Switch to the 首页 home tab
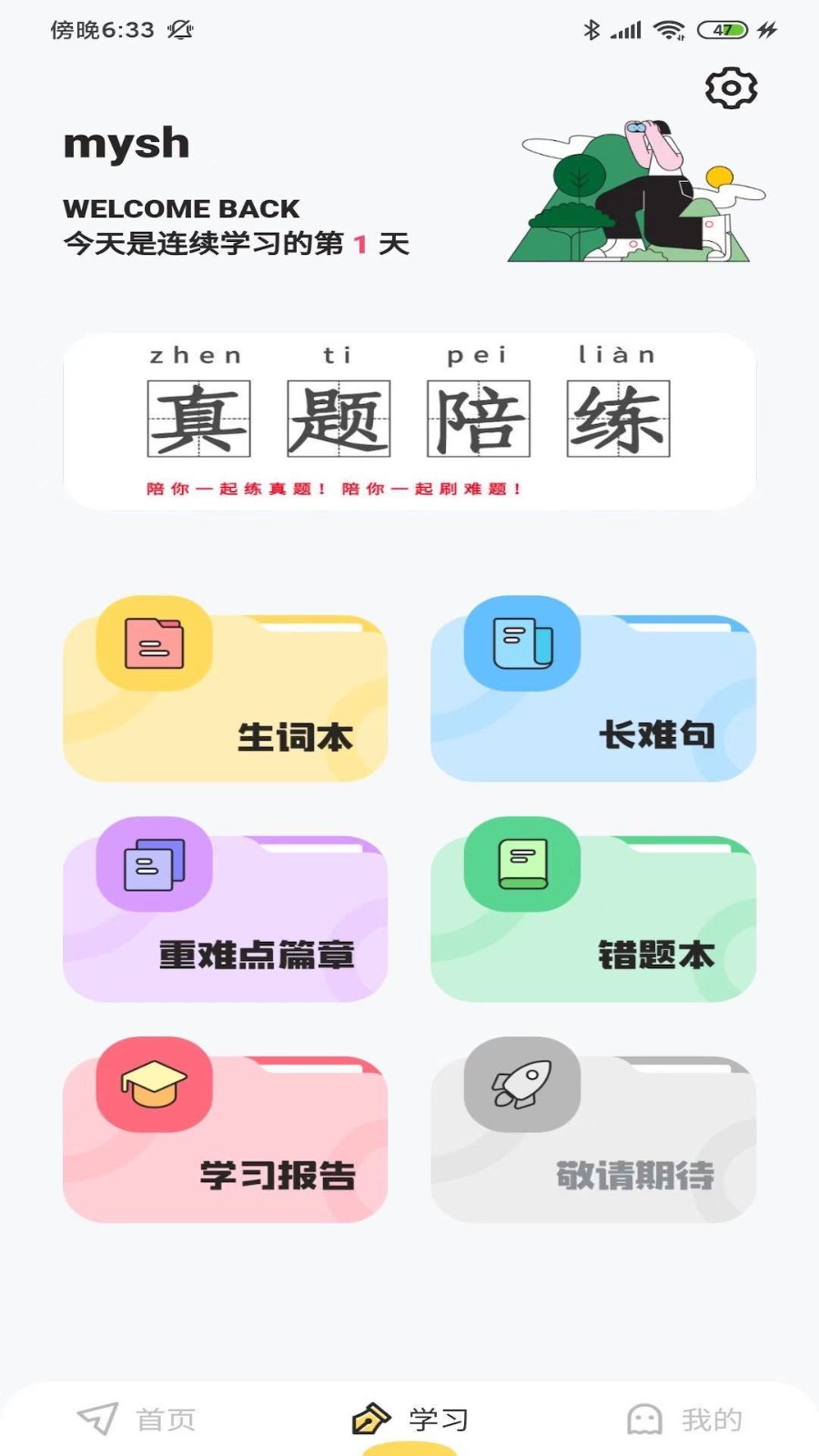This screenshot has height=1456, width=819. [x=136, y=1419]
